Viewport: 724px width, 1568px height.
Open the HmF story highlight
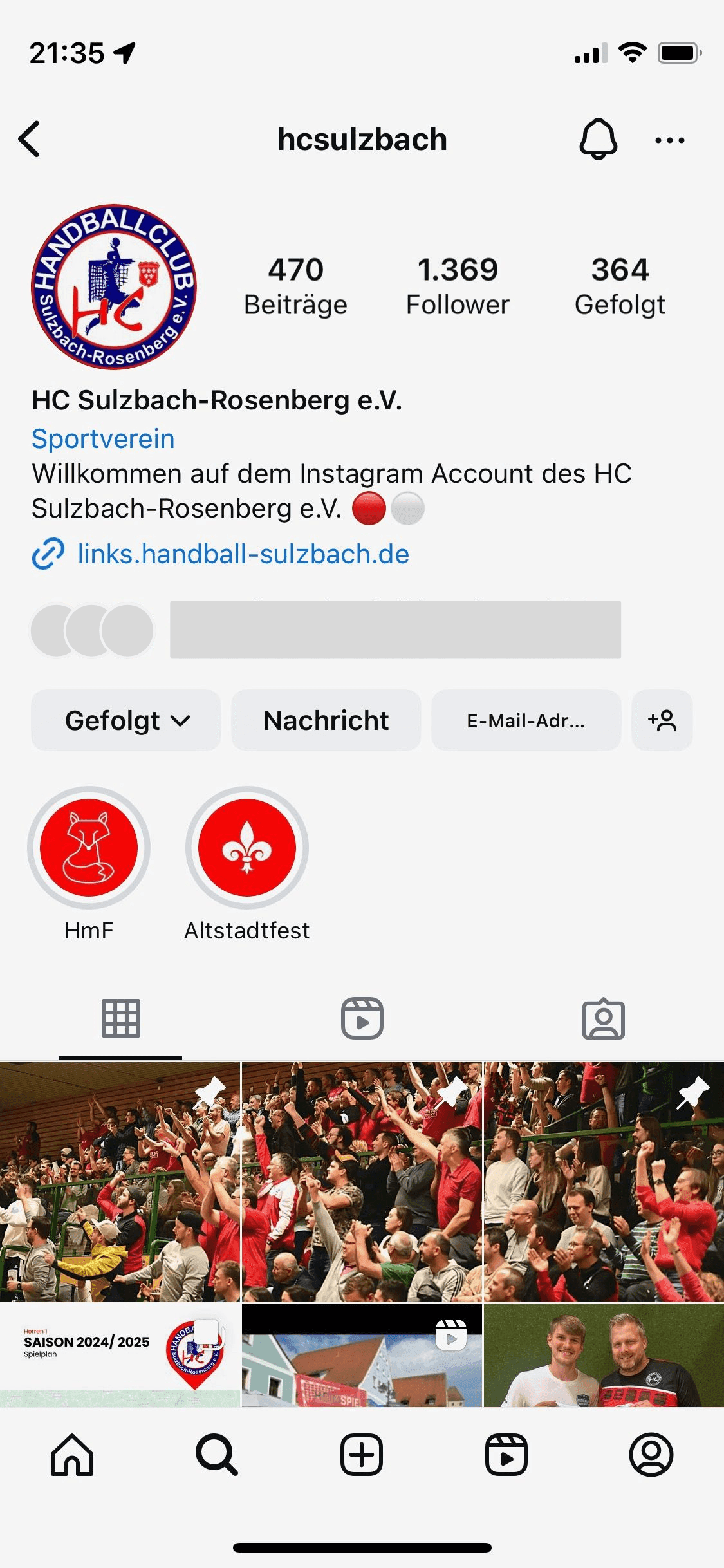[88, 848]
